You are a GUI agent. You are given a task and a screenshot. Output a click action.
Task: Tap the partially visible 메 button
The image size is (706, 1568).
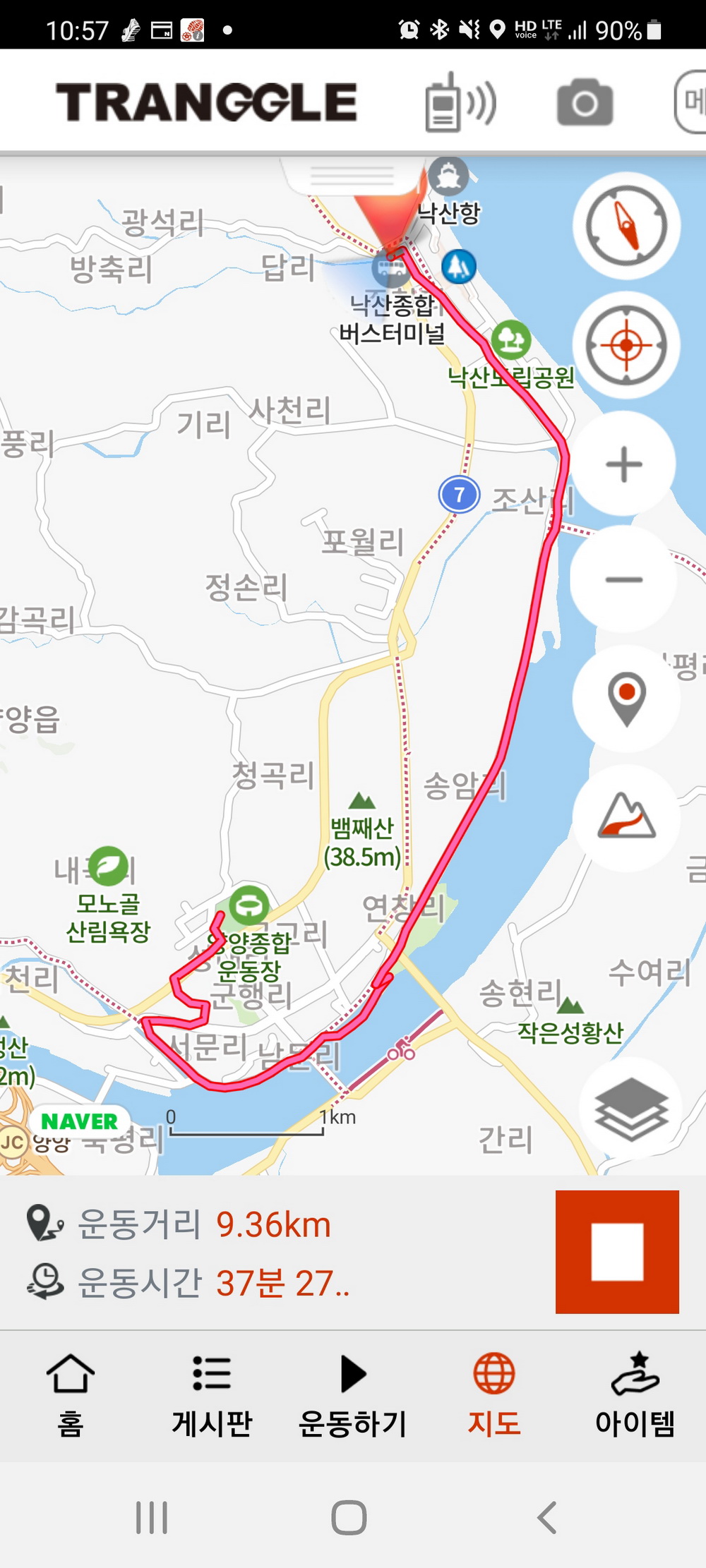click(x=692, y=103)
